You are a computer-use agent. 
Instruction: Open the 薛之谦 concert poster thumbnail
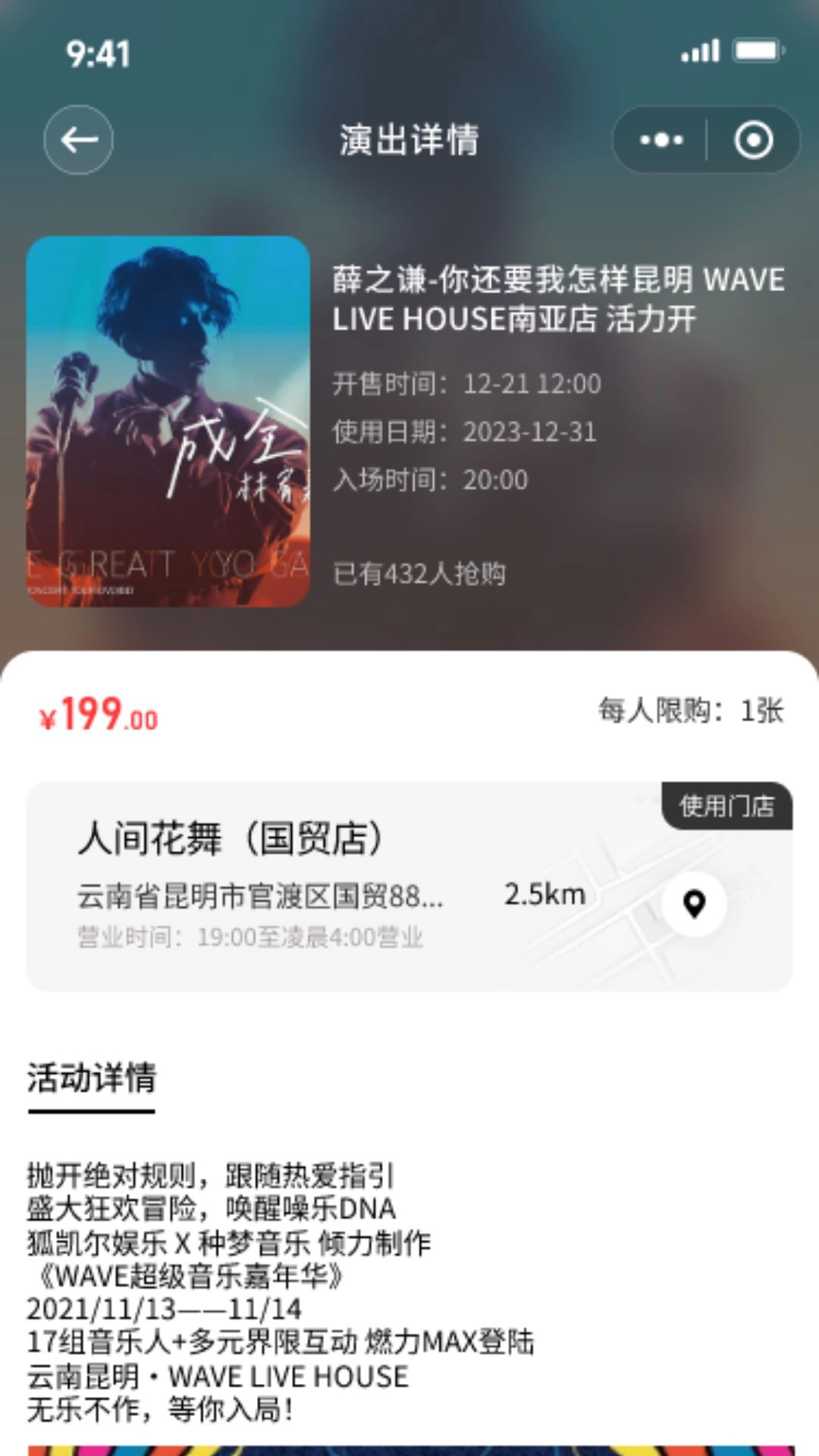tap(168, 422)
